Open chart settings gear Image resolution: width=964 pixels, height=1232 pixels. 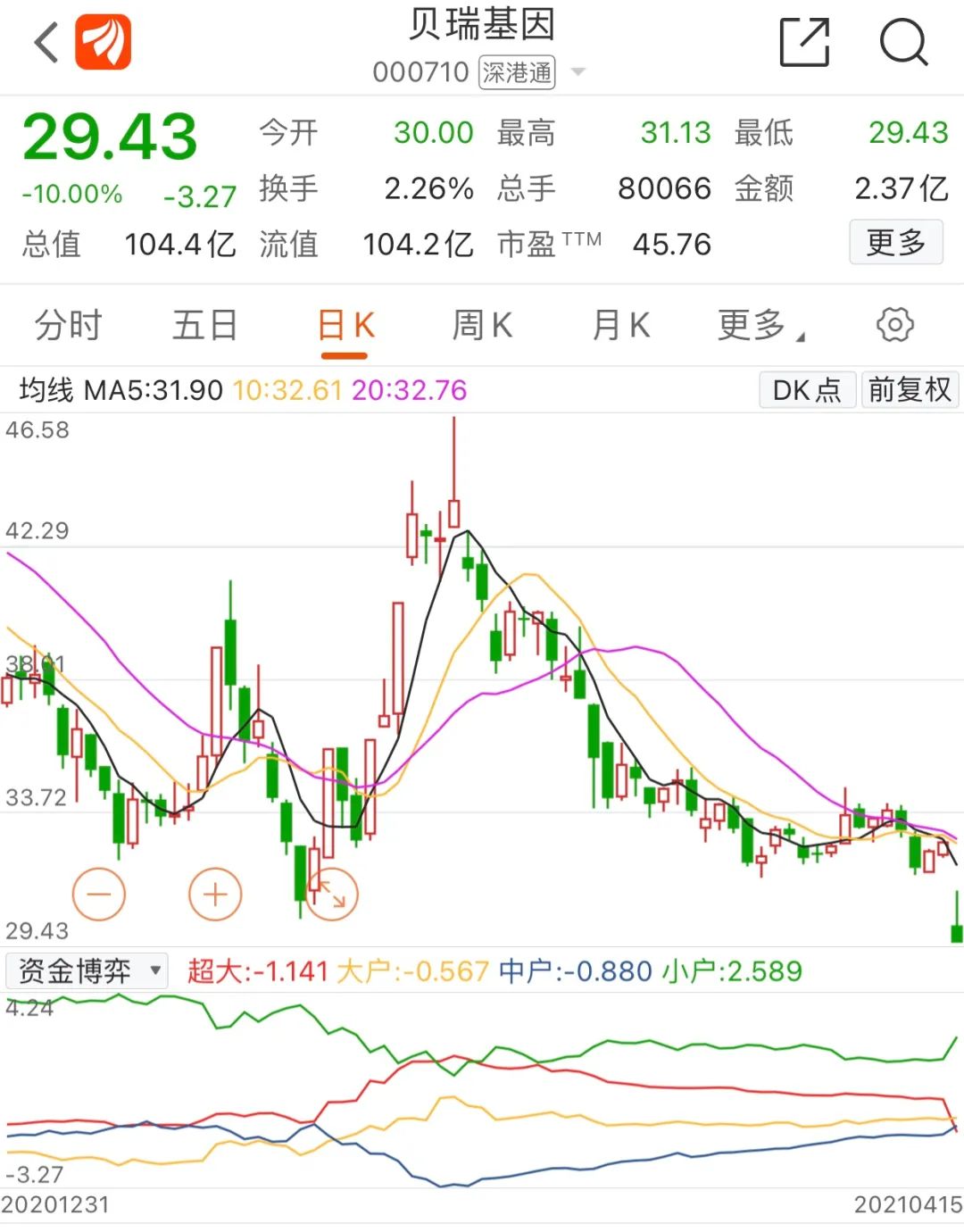tap(894, 325)
